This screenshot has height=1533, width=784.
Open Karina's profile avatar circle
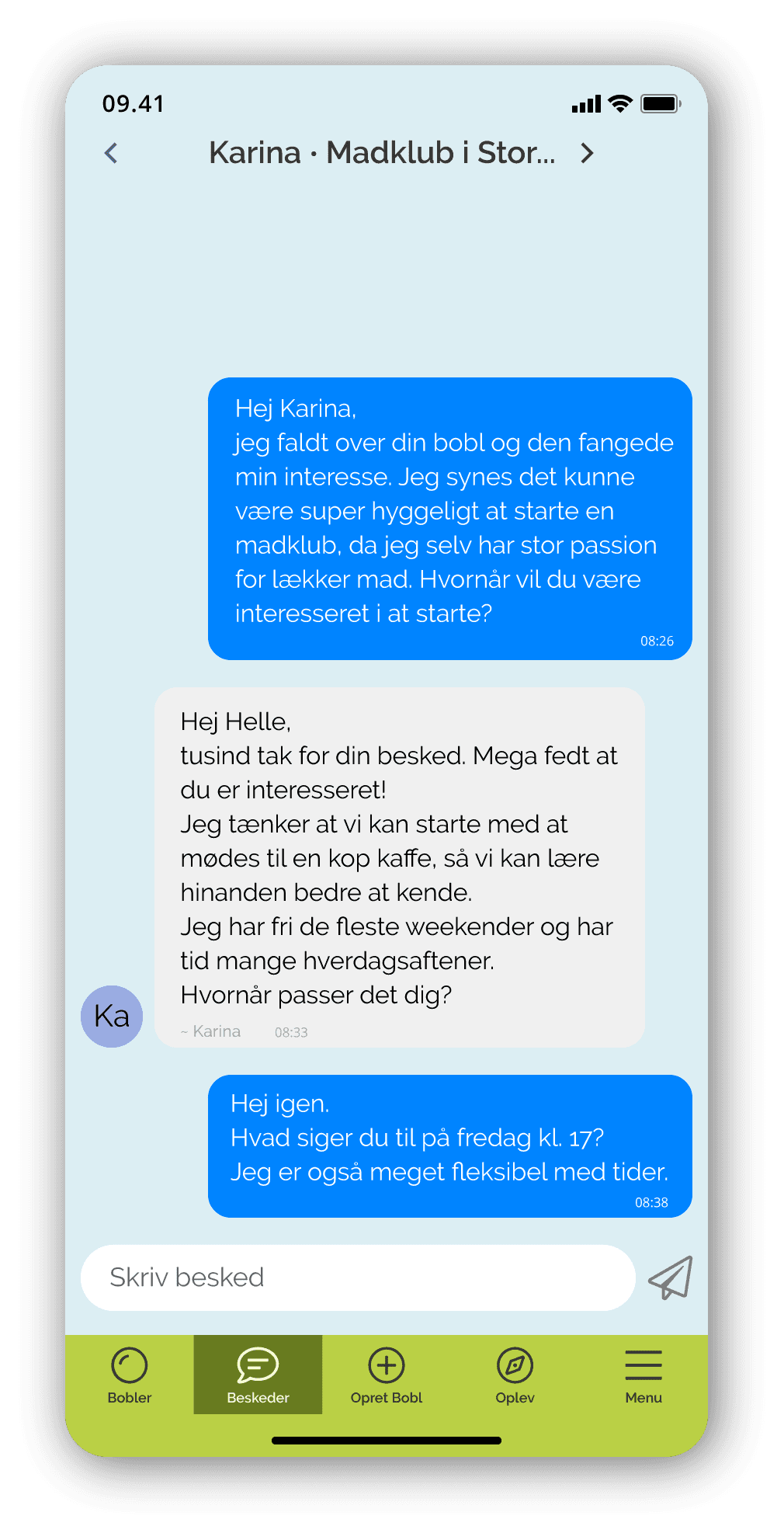coord(111,1016)
